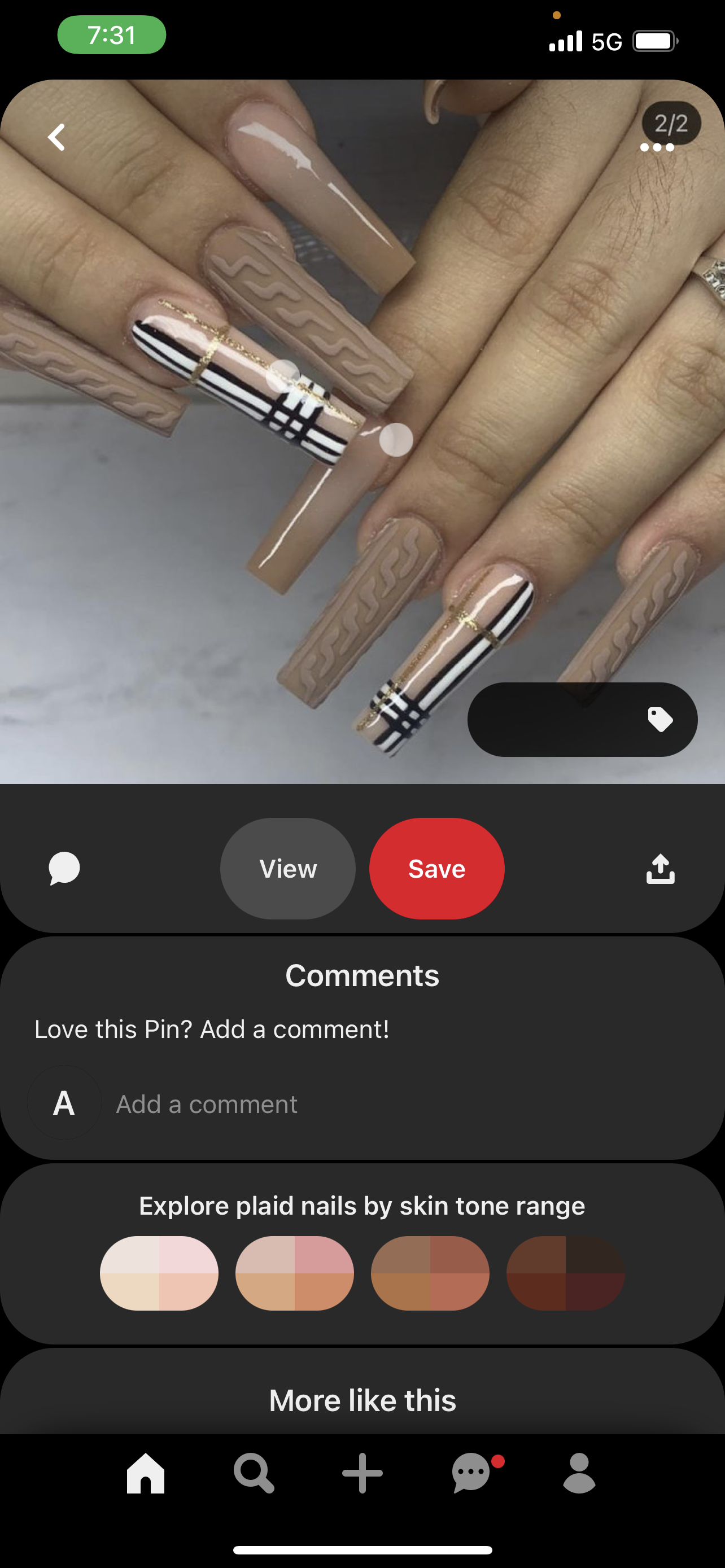Create a new Pin with plus

(x=362, y=1473)
